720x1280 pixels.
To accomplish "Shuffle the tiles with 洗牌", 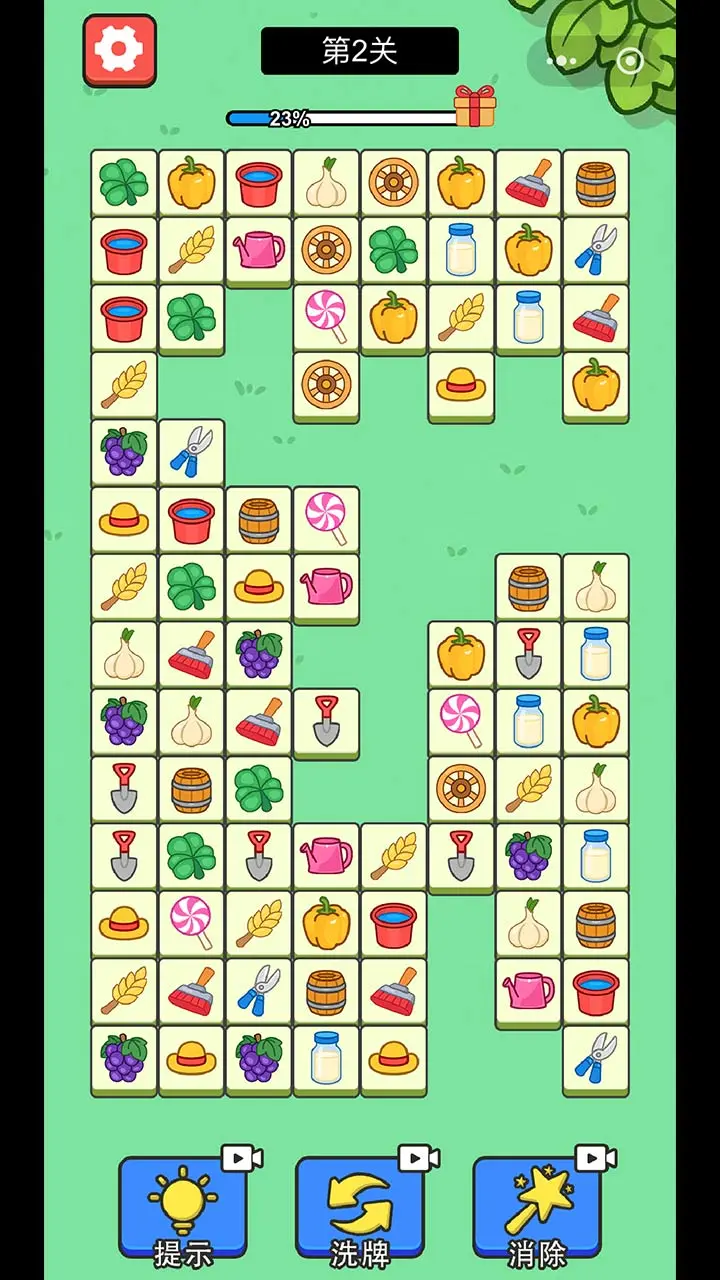I will 360,1208.
